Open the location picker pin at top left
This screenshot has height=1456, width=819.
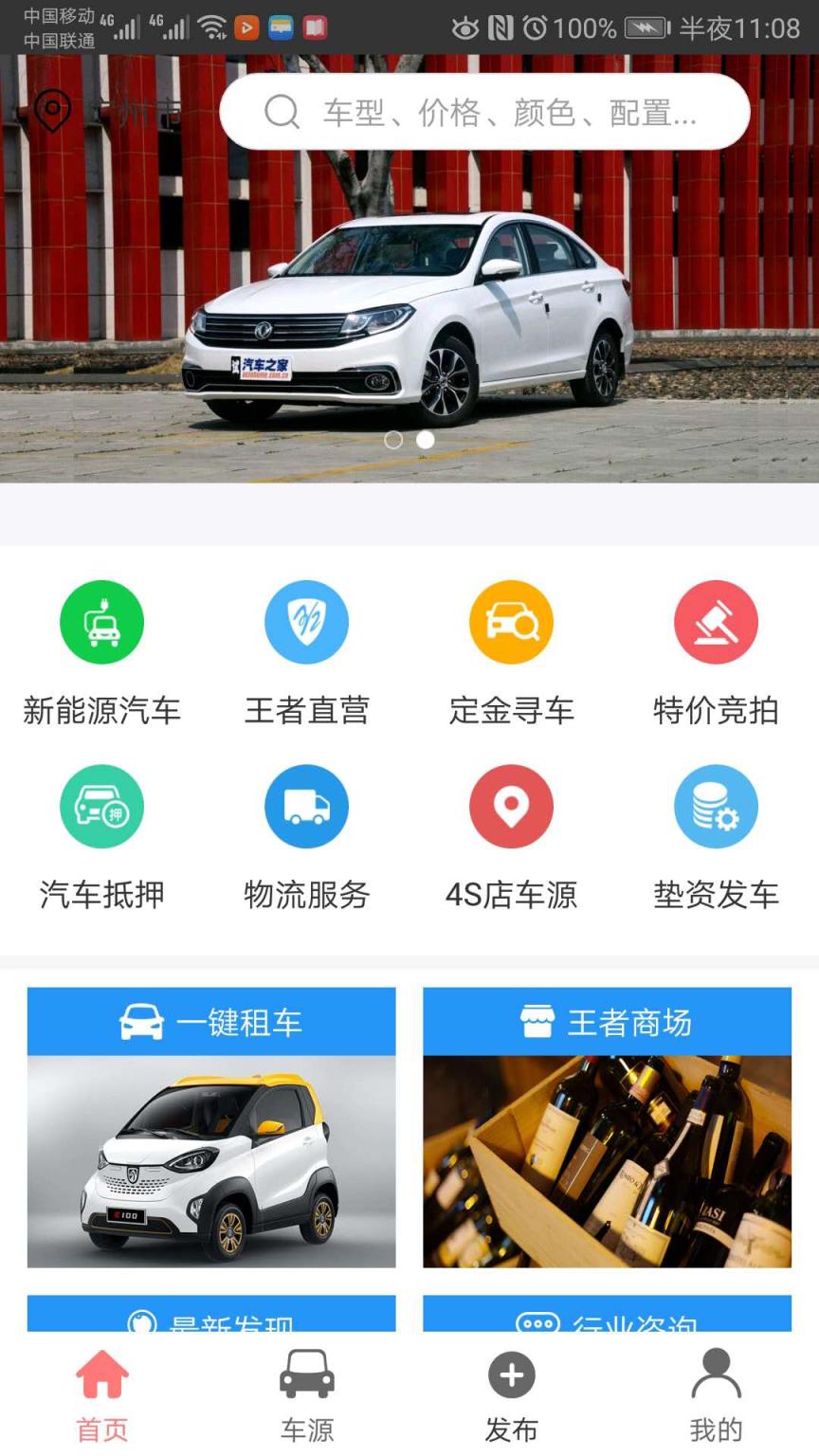click(x=52, y=109)
